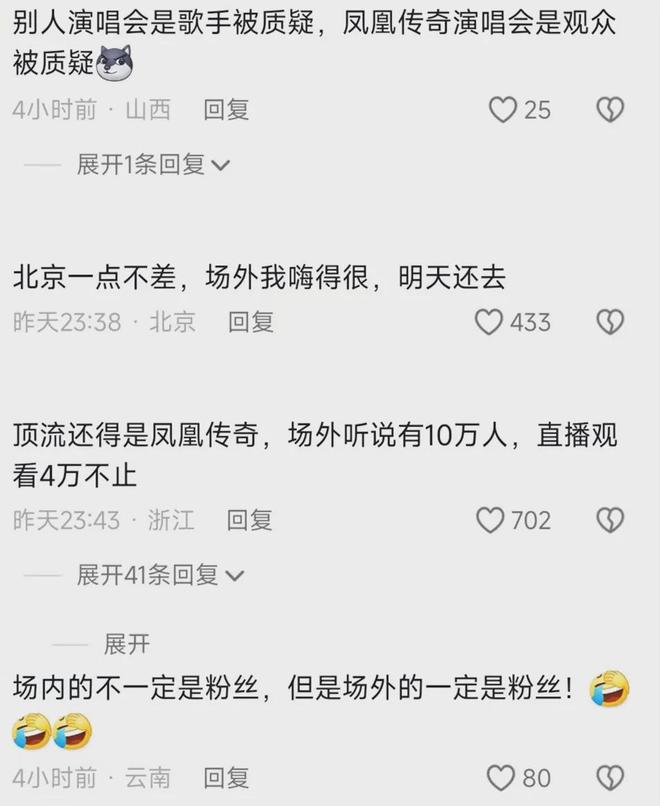
Task: Reply to the 北京 comment posted 昨天23:38
Action: point(251,322)
